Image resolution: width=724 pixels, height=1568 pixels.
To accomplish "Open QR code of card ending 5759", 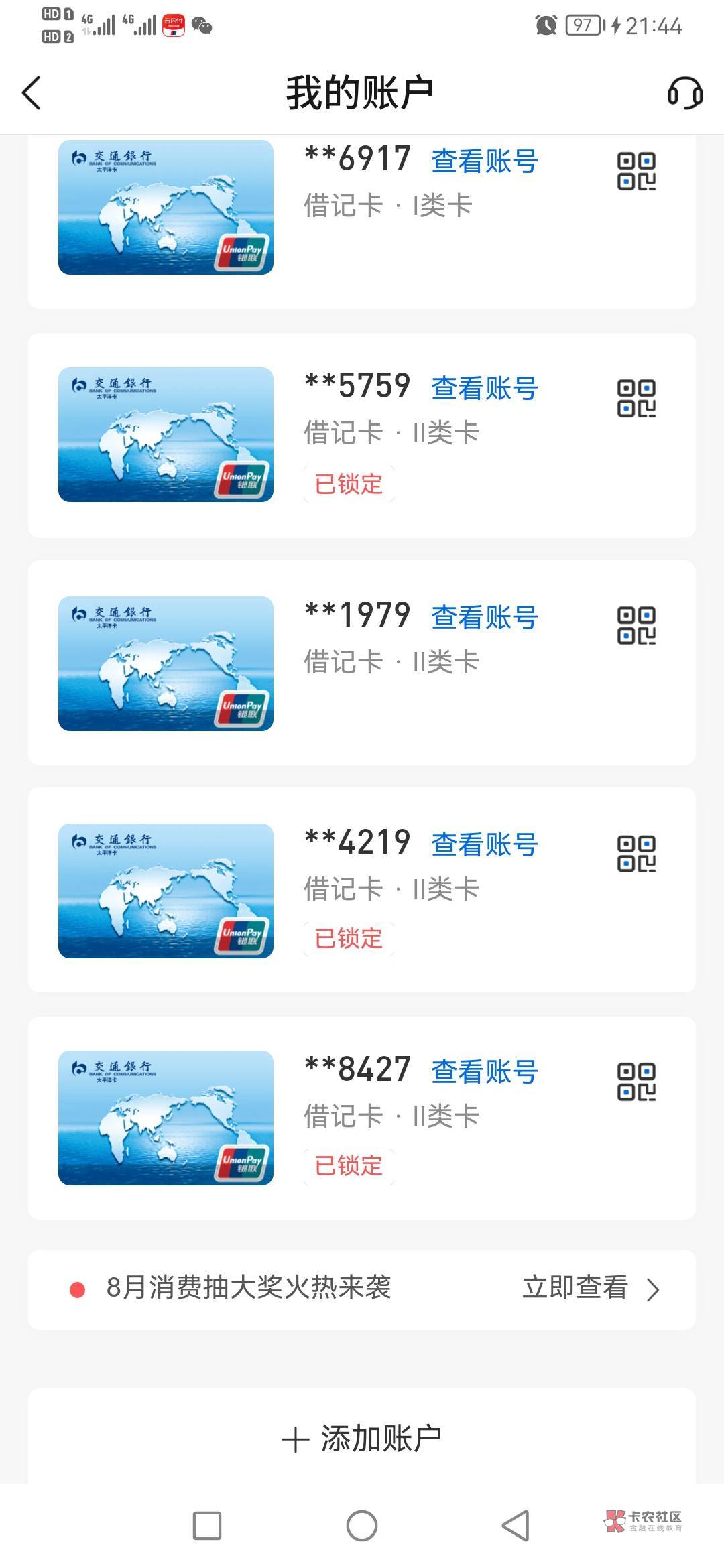I will coord(636,398).
